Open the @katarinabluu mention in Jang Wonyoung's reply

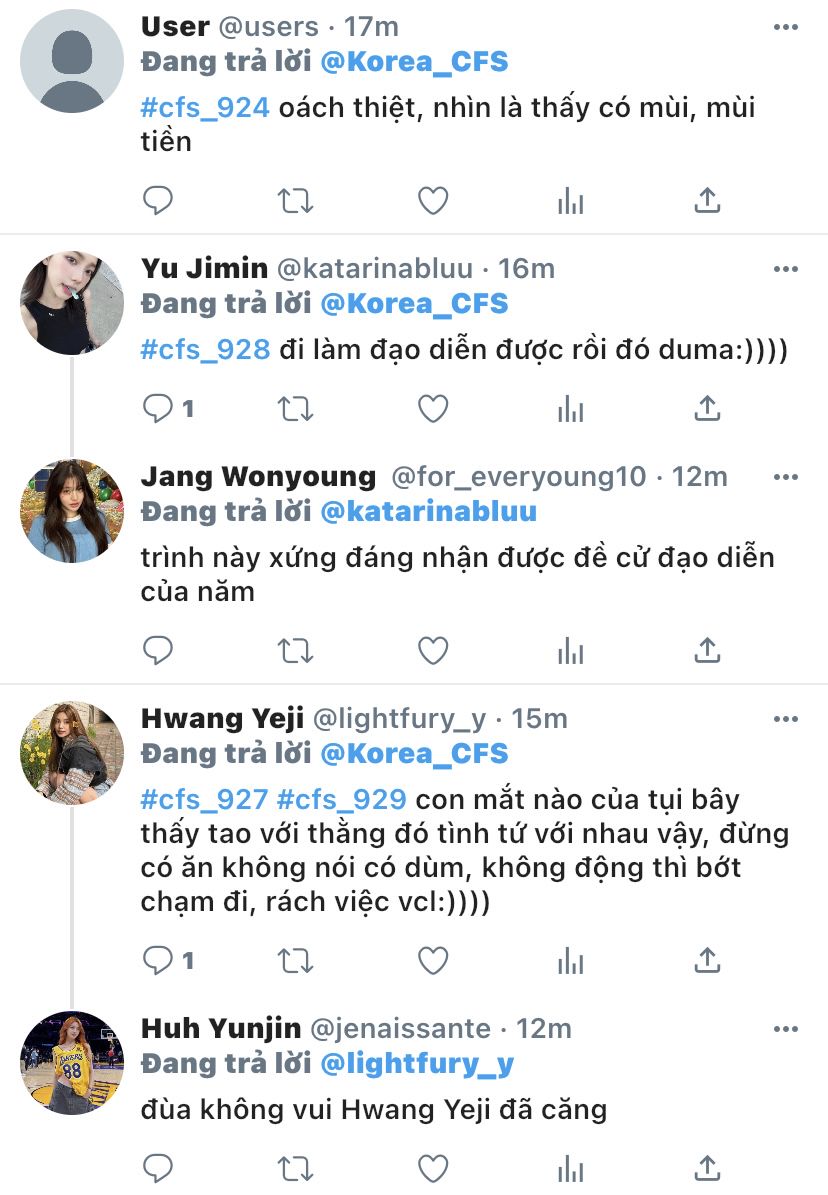coord(428,511)
